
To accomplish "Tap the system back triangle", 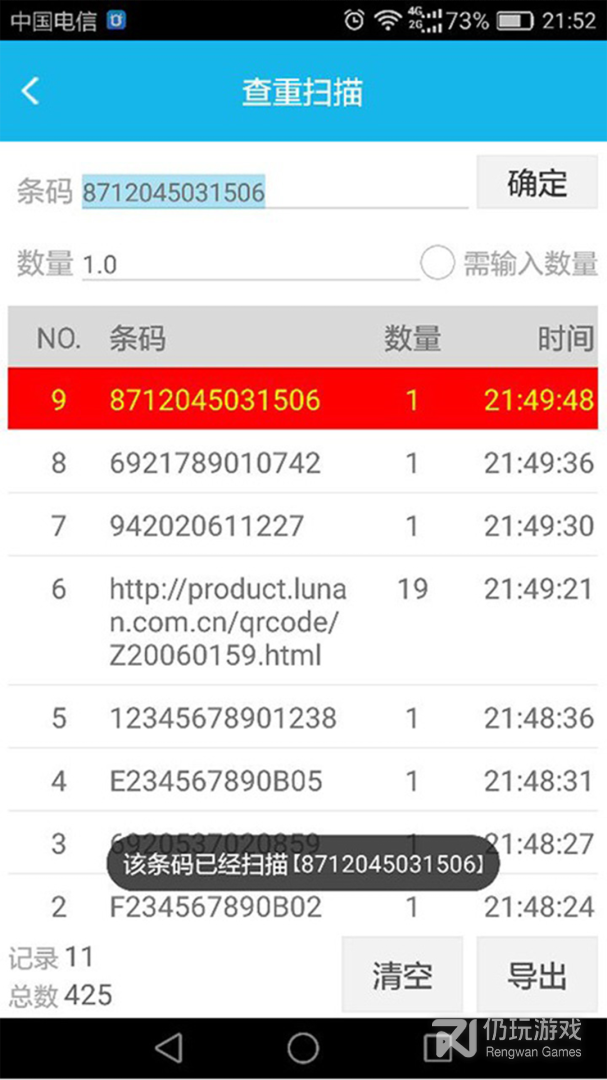I will click(x=169, y=1048).
